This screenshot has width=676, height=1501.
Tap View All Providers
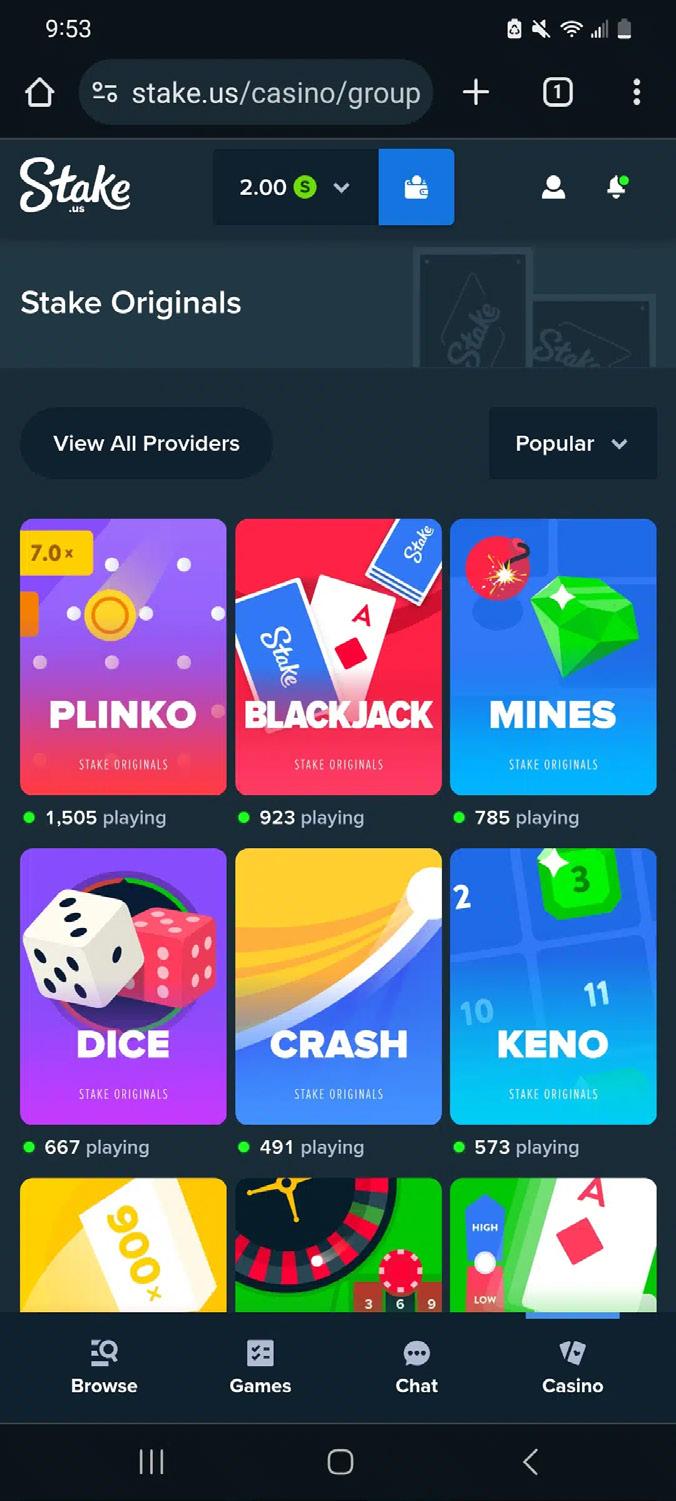(146, 443)
